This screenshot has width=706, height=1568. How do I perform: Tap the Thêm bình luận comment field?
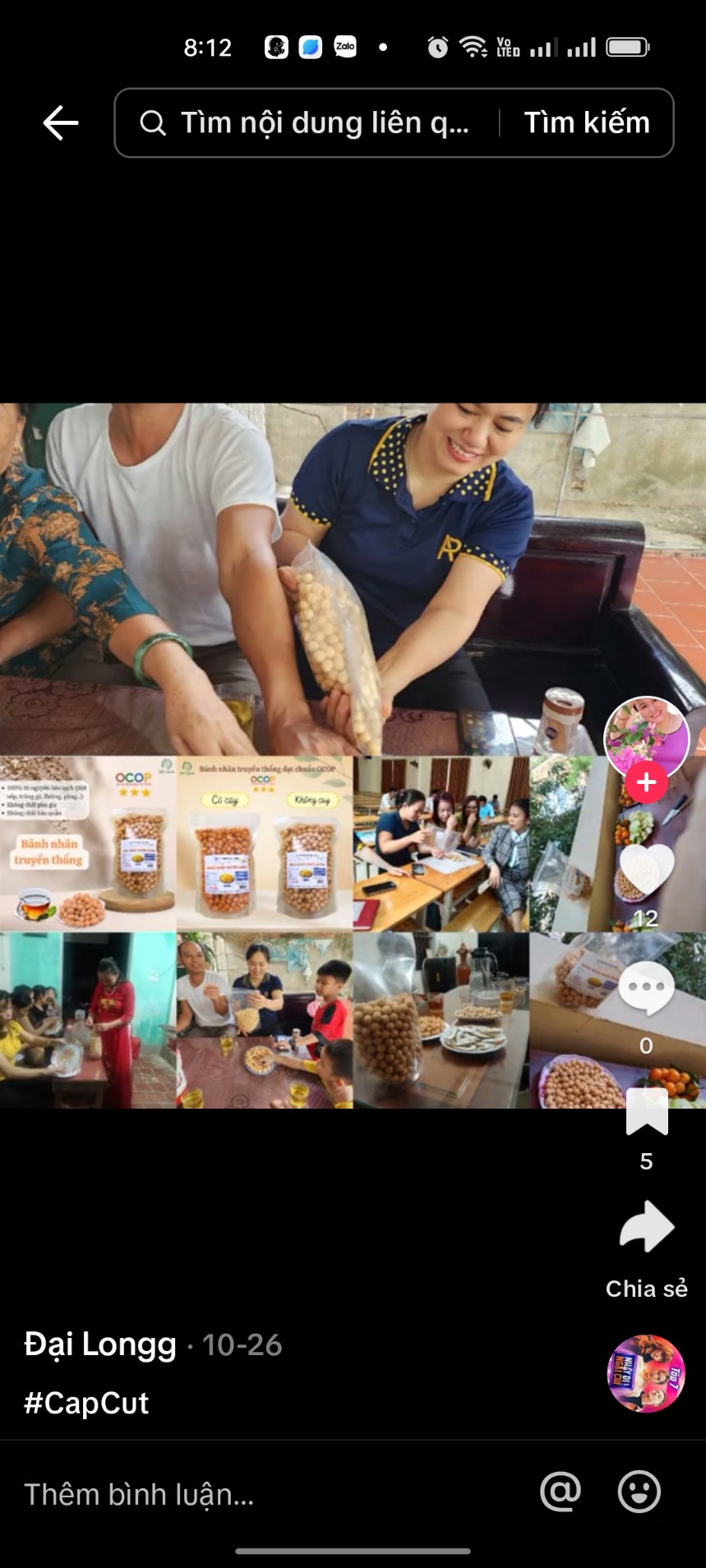[247, 1494]
